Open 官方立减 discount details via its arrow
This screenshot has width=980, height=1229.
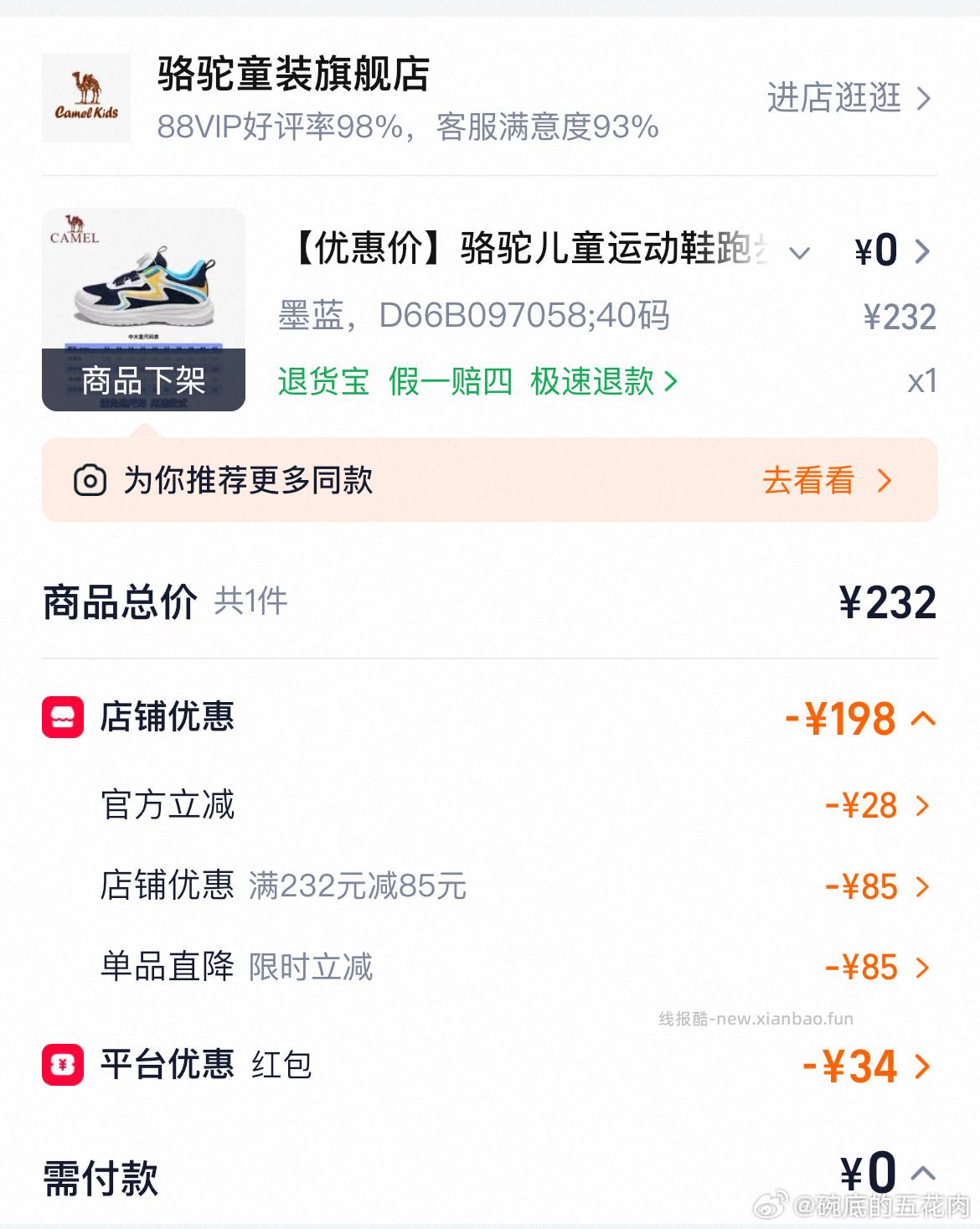(x=923, y=805)
